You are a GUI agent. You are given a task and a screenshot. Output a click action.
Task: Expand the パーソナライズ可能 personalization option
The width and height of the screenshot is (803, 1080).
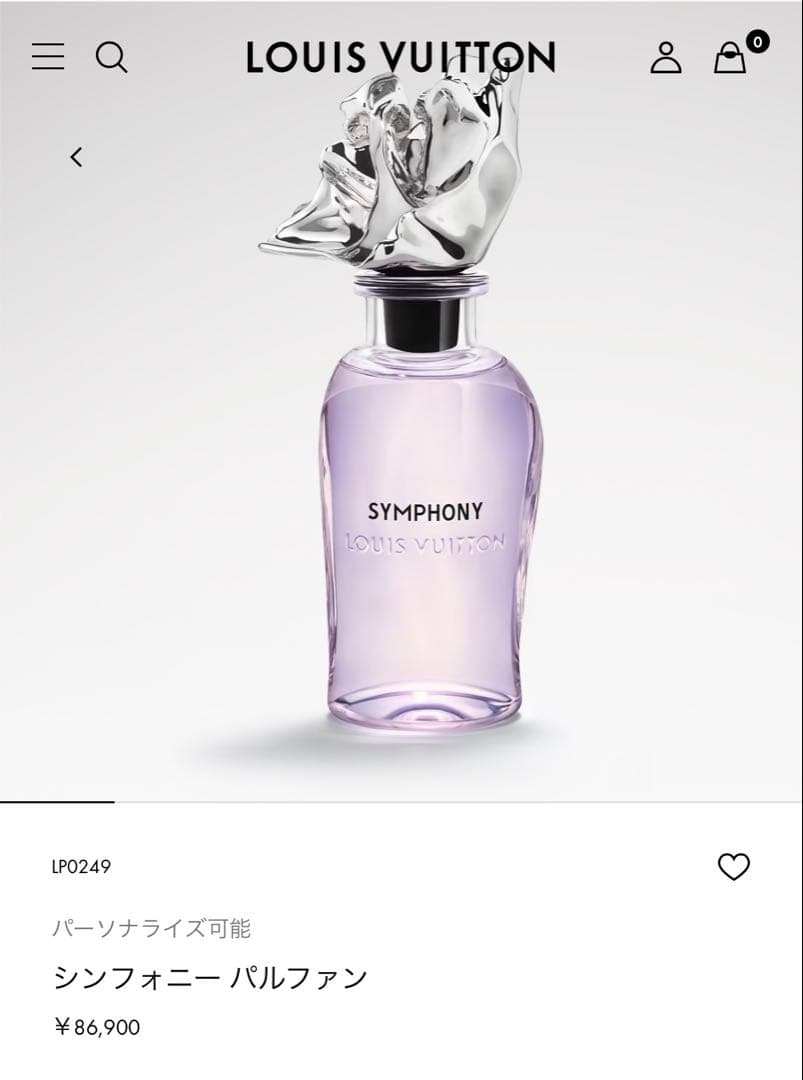tap(154, 928)
